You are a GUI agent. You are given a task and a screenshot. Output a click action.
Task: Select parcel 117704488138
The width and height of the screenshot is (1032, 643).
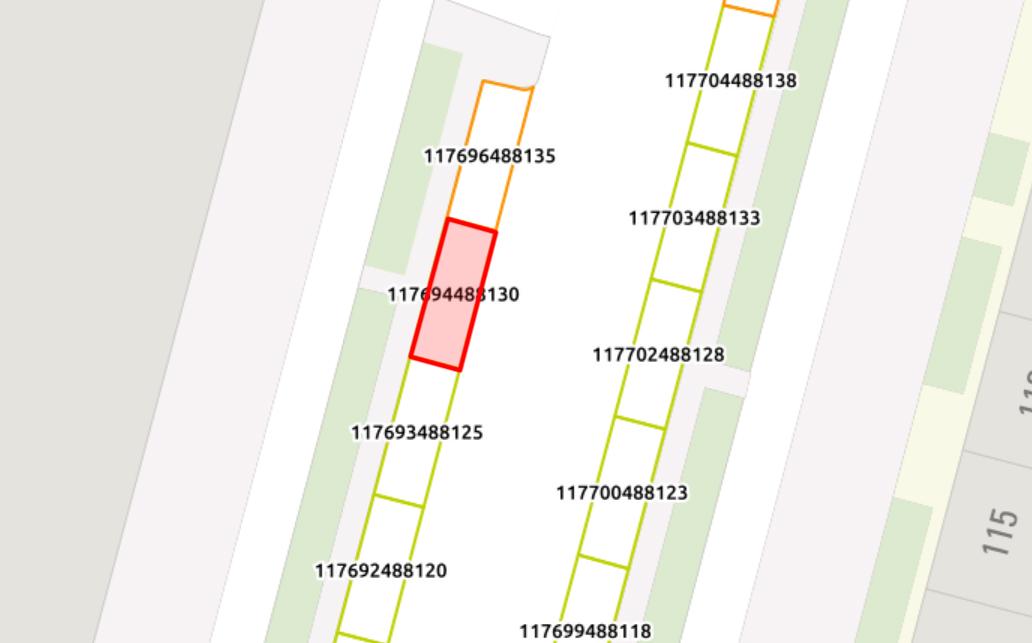pyautogui.click(x=730, y=80)
